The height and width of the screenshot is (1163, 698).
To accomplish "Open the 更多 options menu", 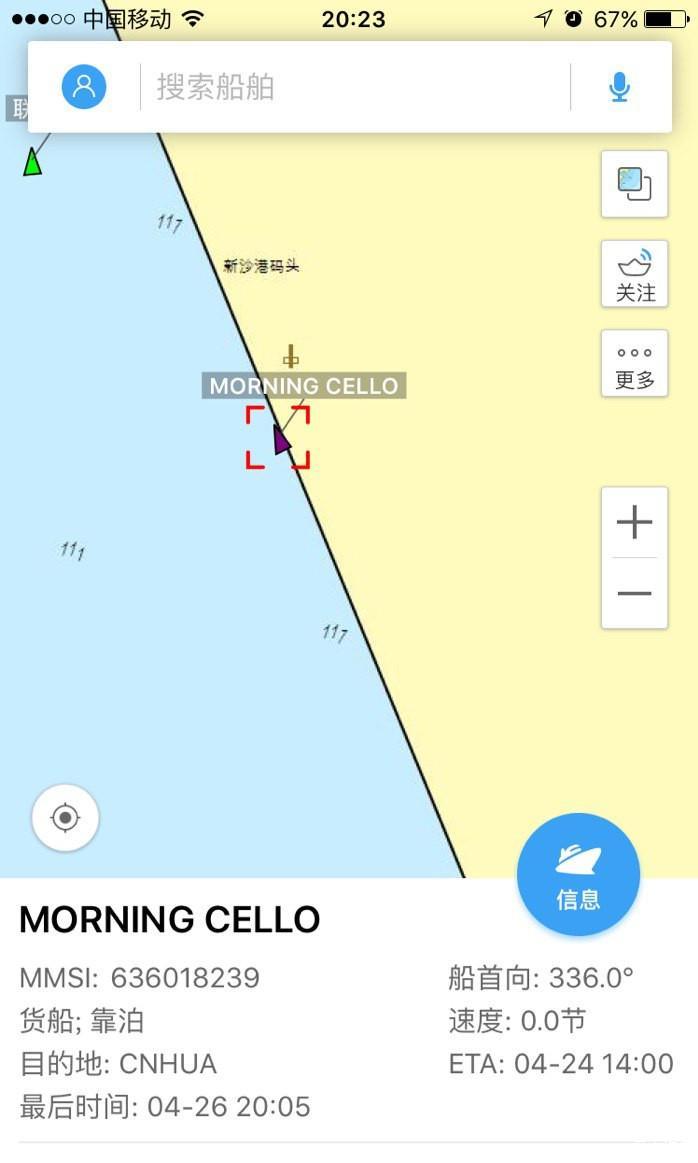I will tap(634, 364).
